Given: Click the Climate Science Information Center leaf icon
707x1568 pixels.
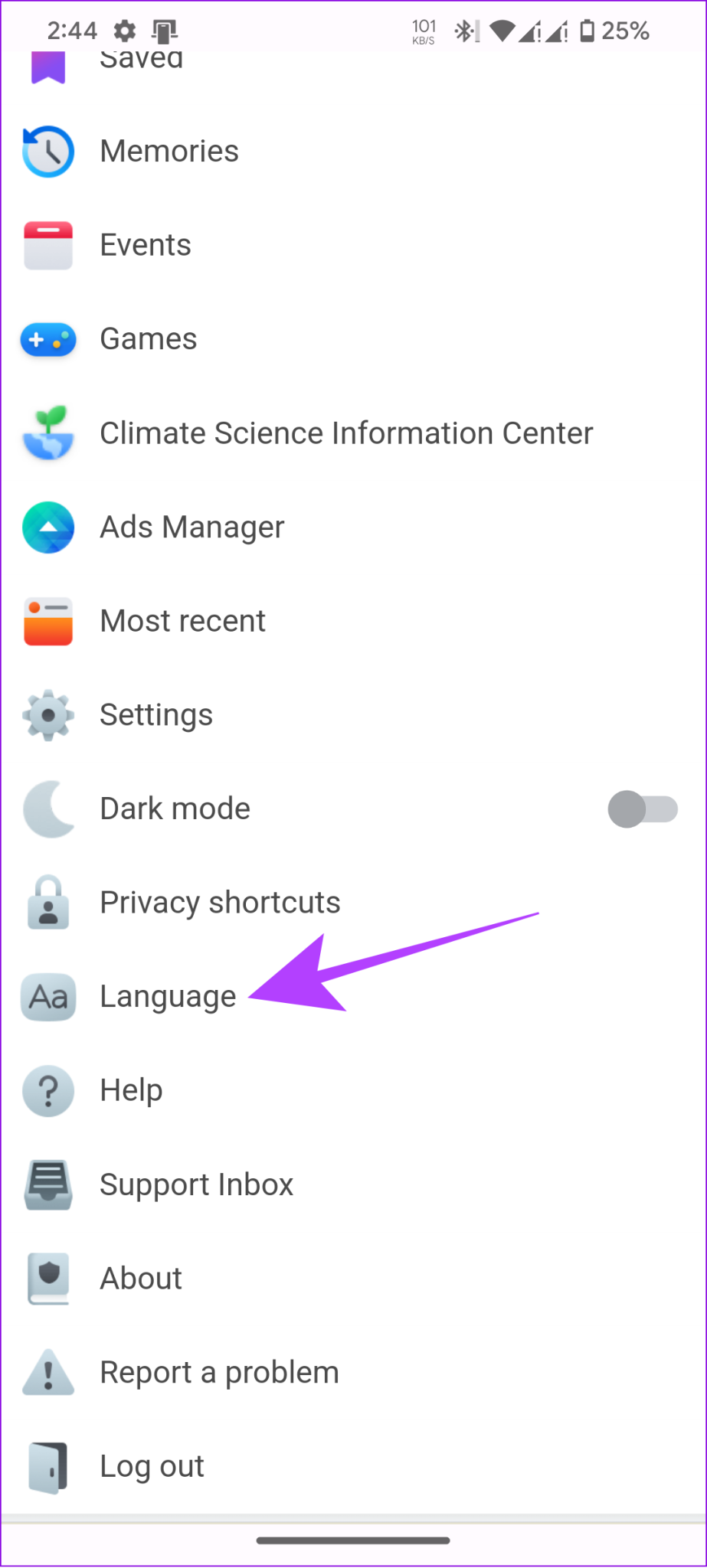Looking at the screenshot, I should (x=48, y=433).
